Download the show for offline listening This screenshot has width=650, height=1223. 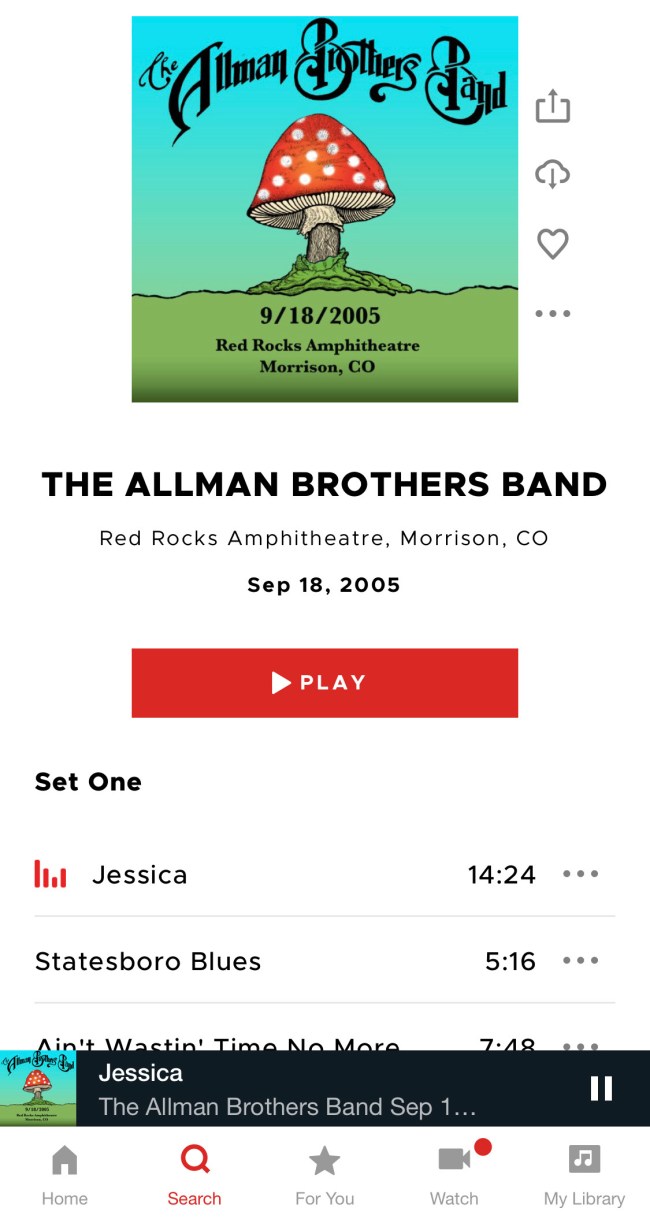(x=552, y=175)
